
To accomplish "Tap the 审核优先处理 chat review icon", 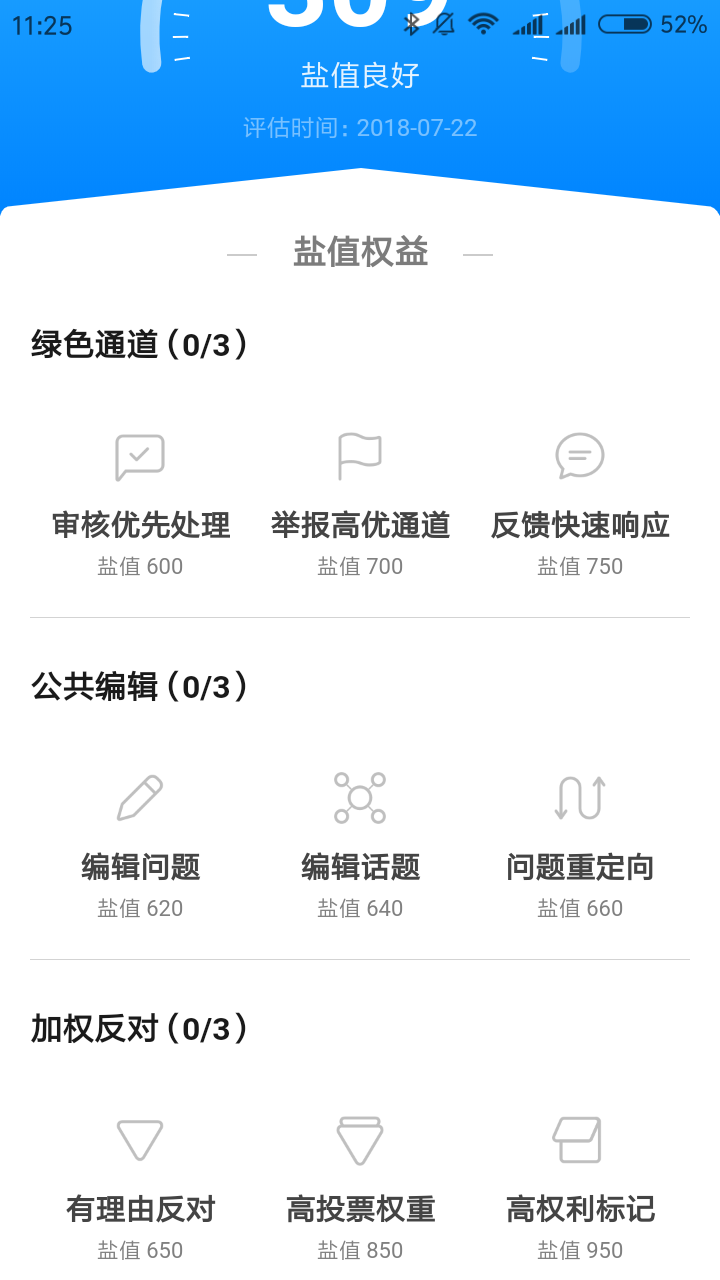I will click(x=139, y=456).
